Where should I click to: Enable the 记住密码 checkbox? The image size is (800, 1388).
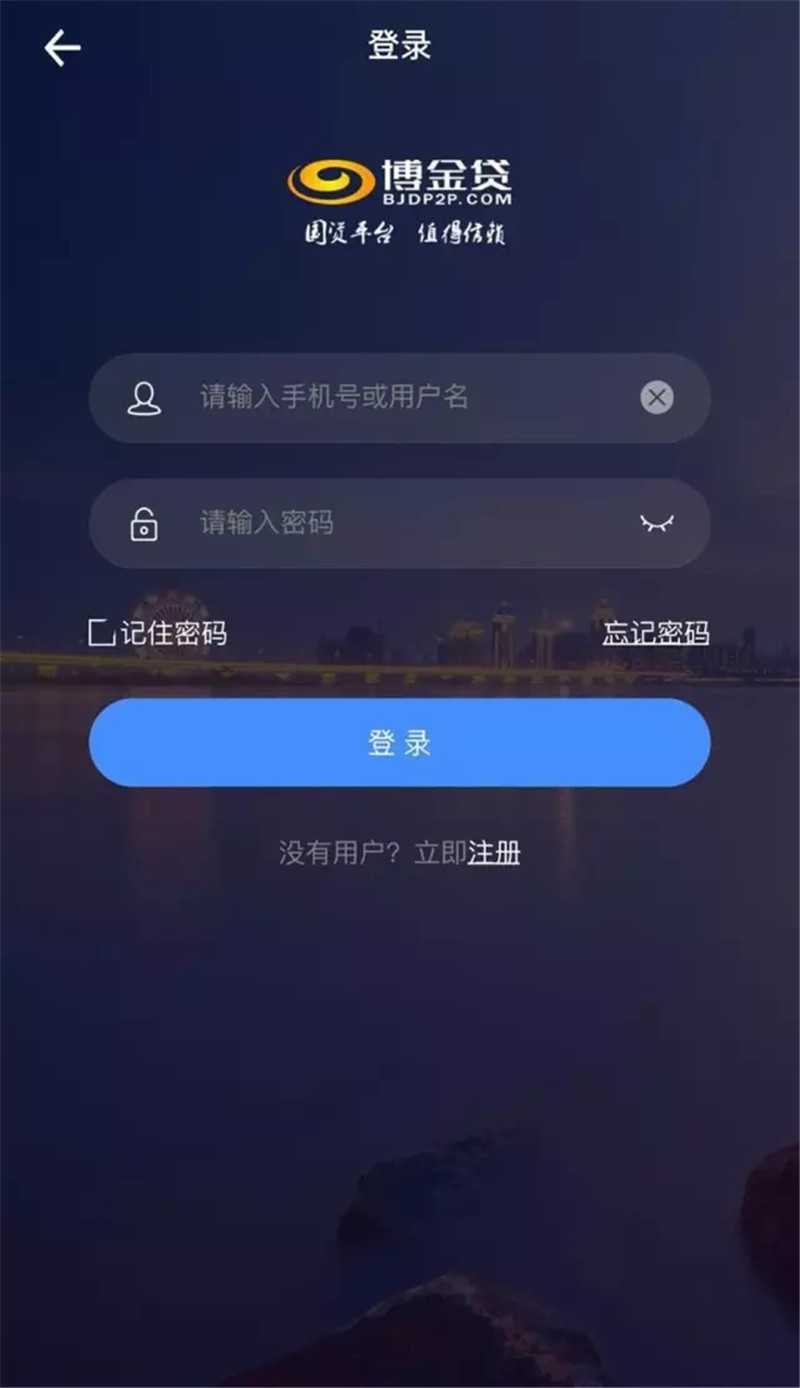click(100, 631)
